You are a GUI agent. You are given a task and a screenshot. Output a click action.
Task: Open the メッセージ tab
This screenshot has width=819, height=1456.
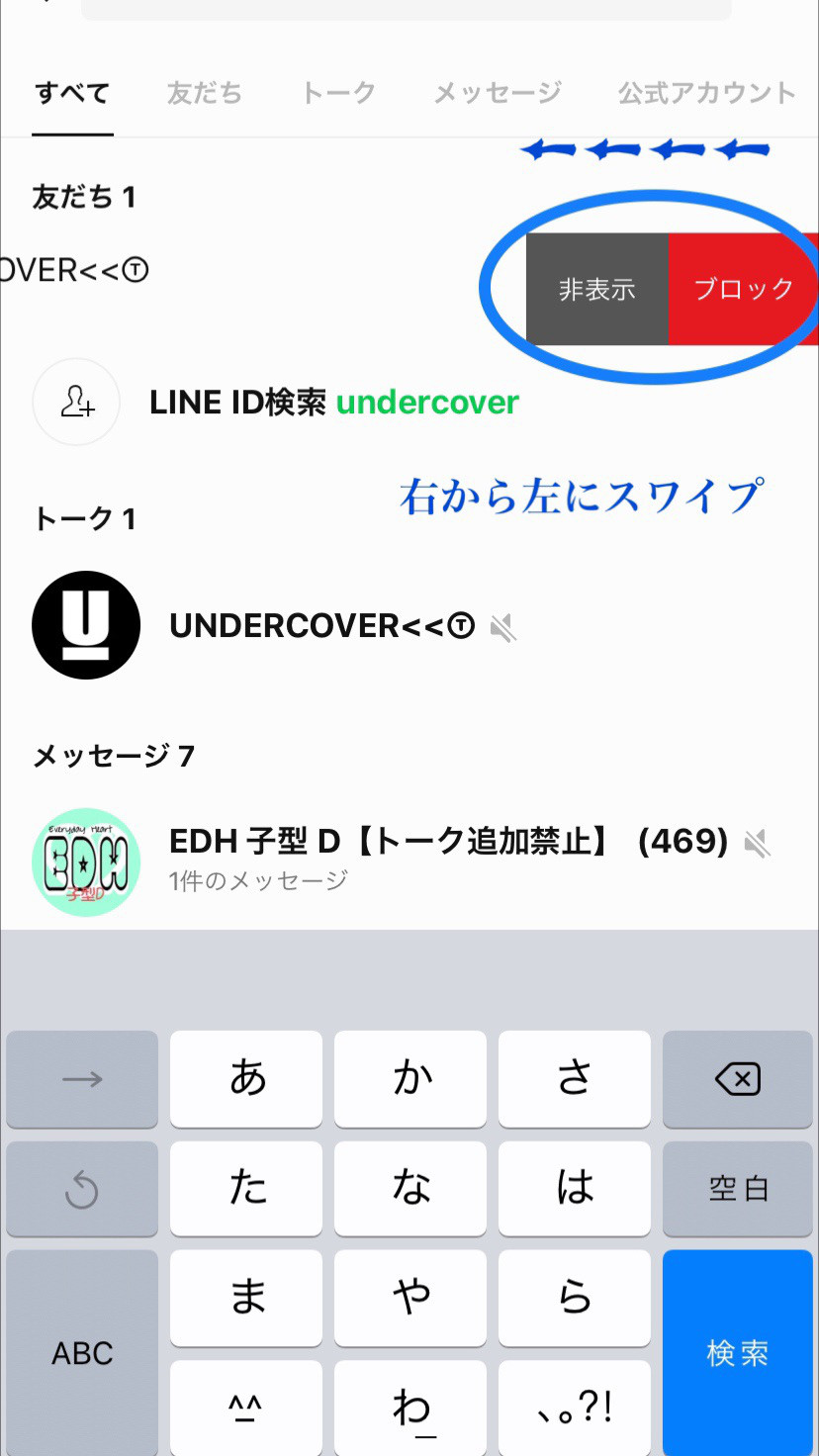click(498, 93)
